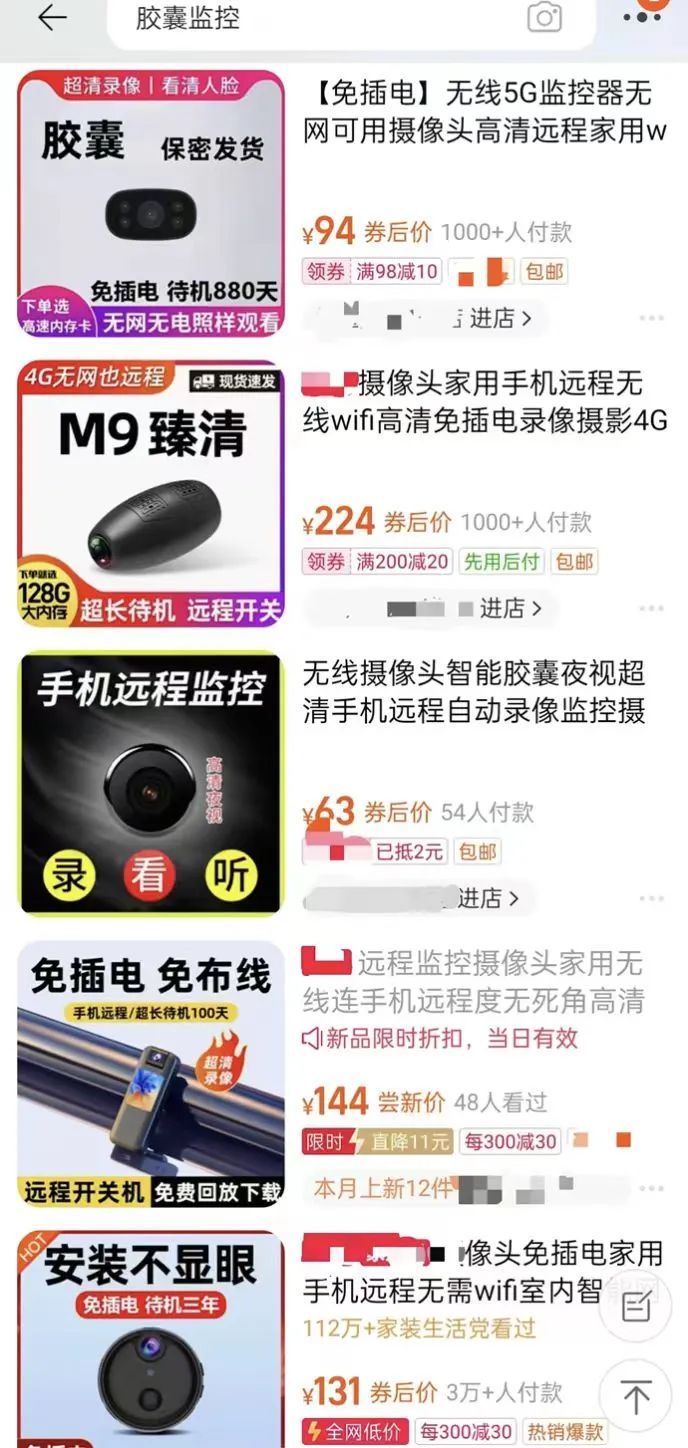
Task: Open more options for the ¥63 product
Action: coord(651,898)
